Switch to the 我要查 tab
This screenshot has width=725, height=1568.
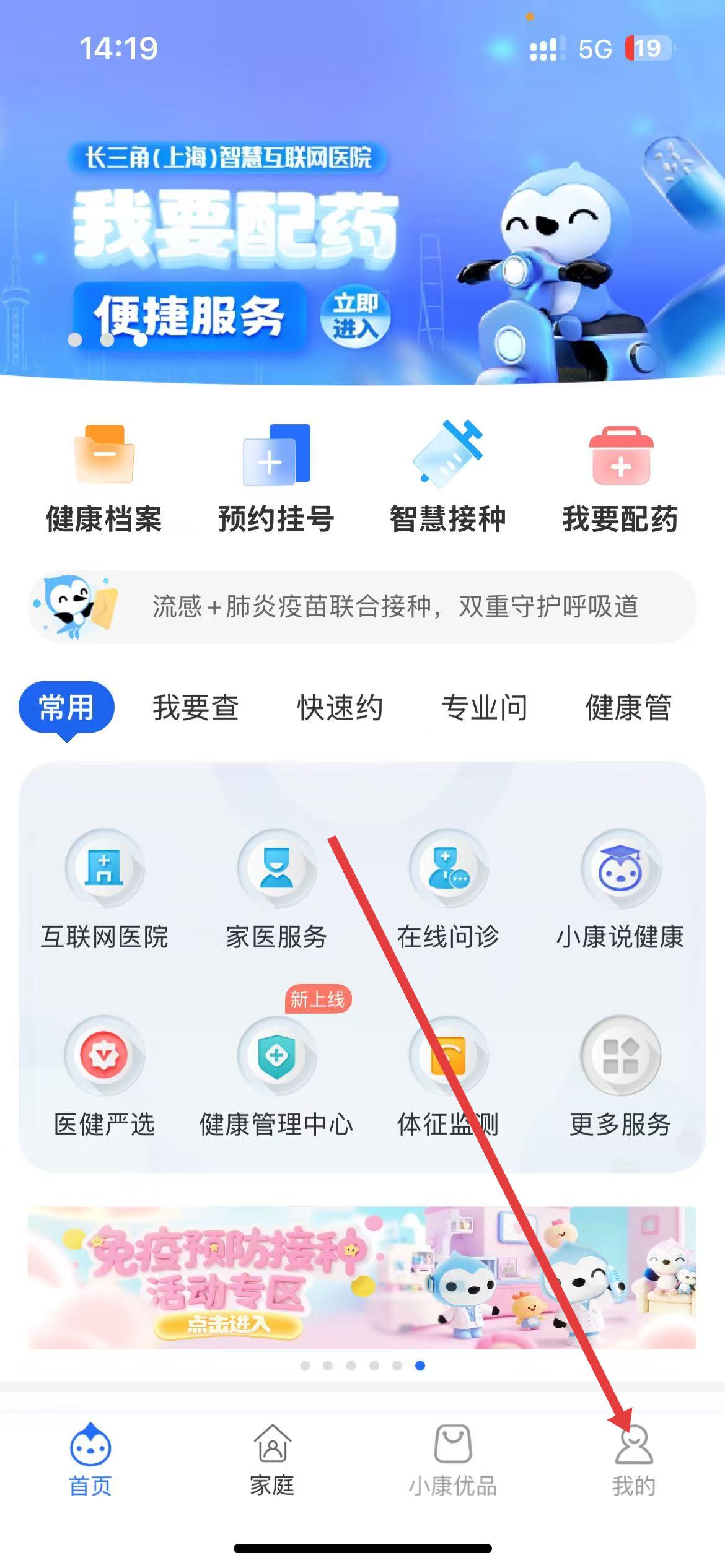[x=196, y=707]
